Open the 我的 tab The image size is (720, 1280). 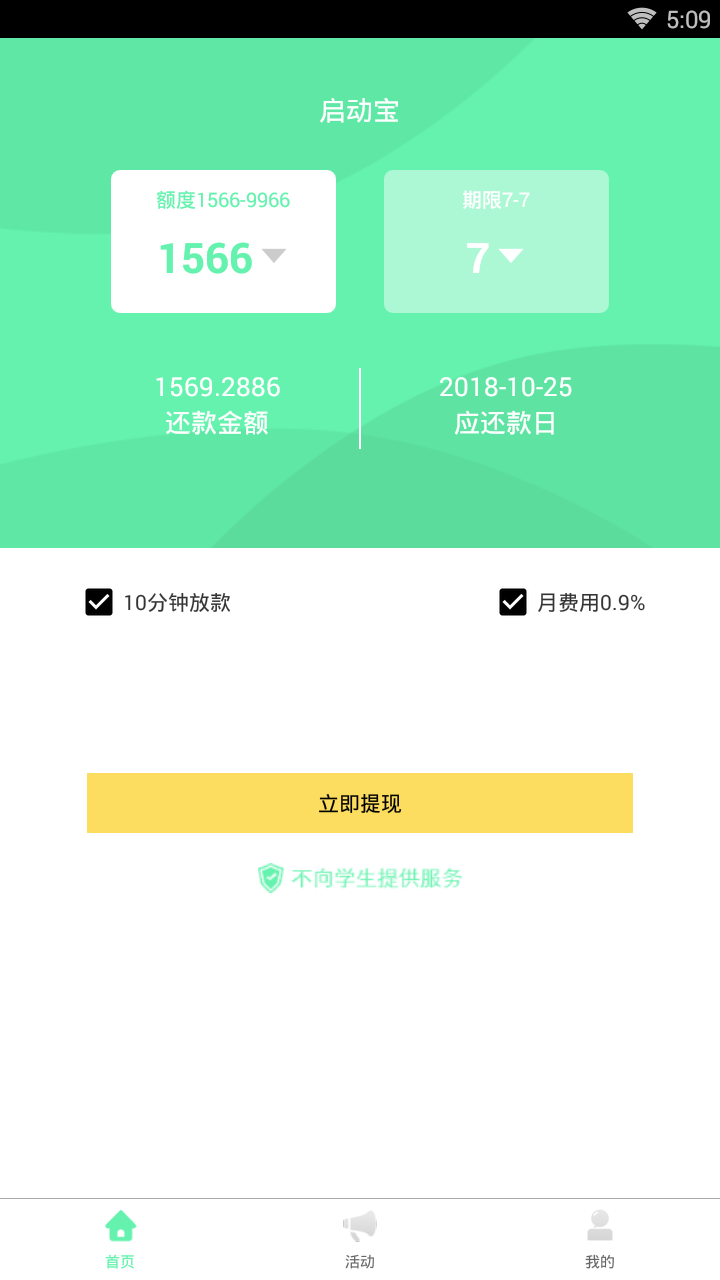(x=600, y=1239)
